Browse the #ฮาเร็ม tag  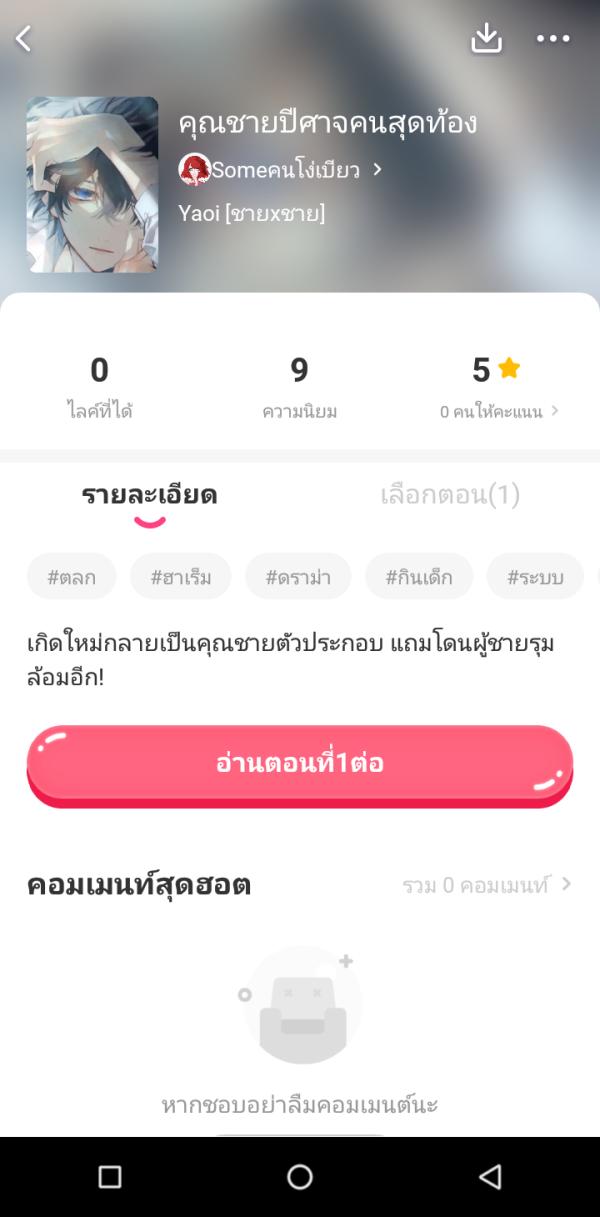[x=183, y=577]
